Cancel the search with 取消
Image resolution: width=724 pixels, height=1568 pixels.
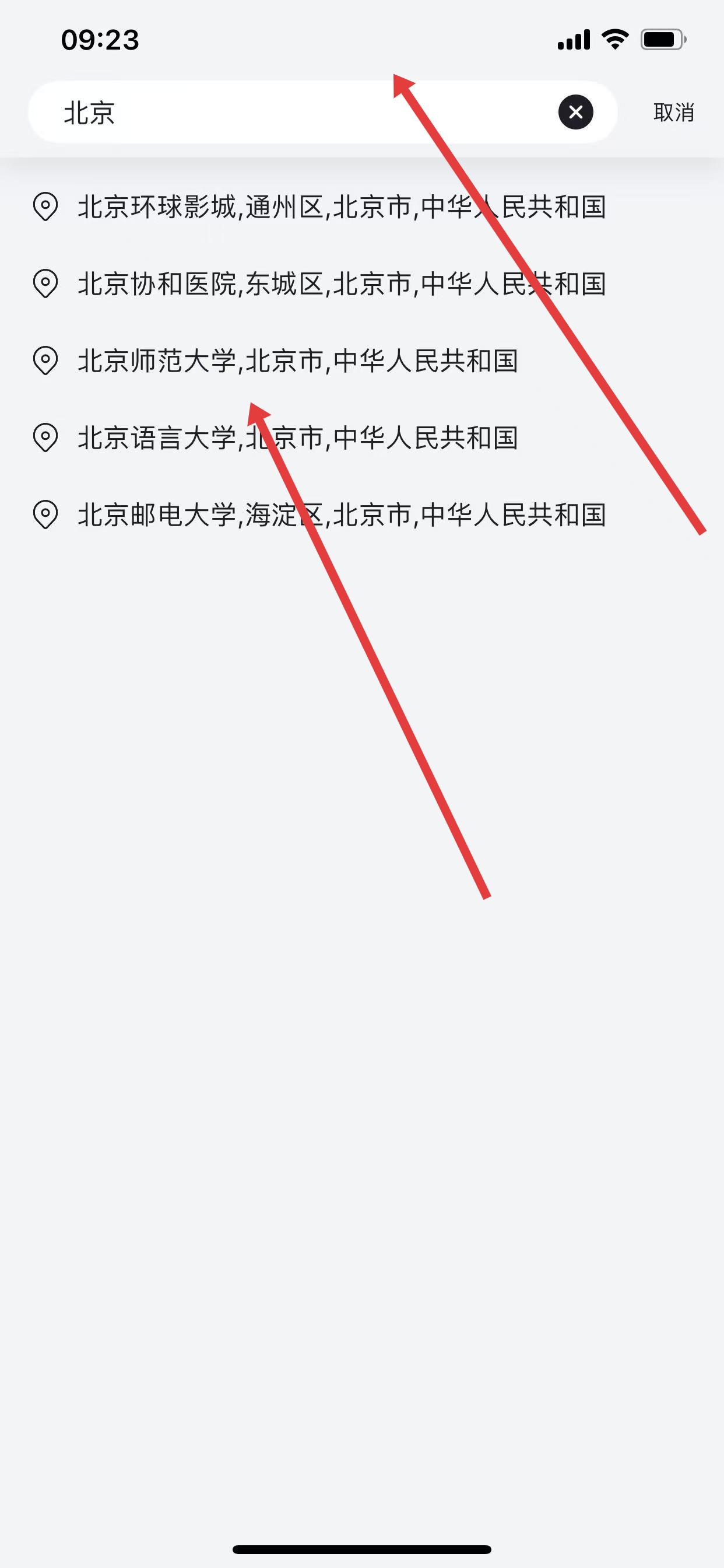673,113
